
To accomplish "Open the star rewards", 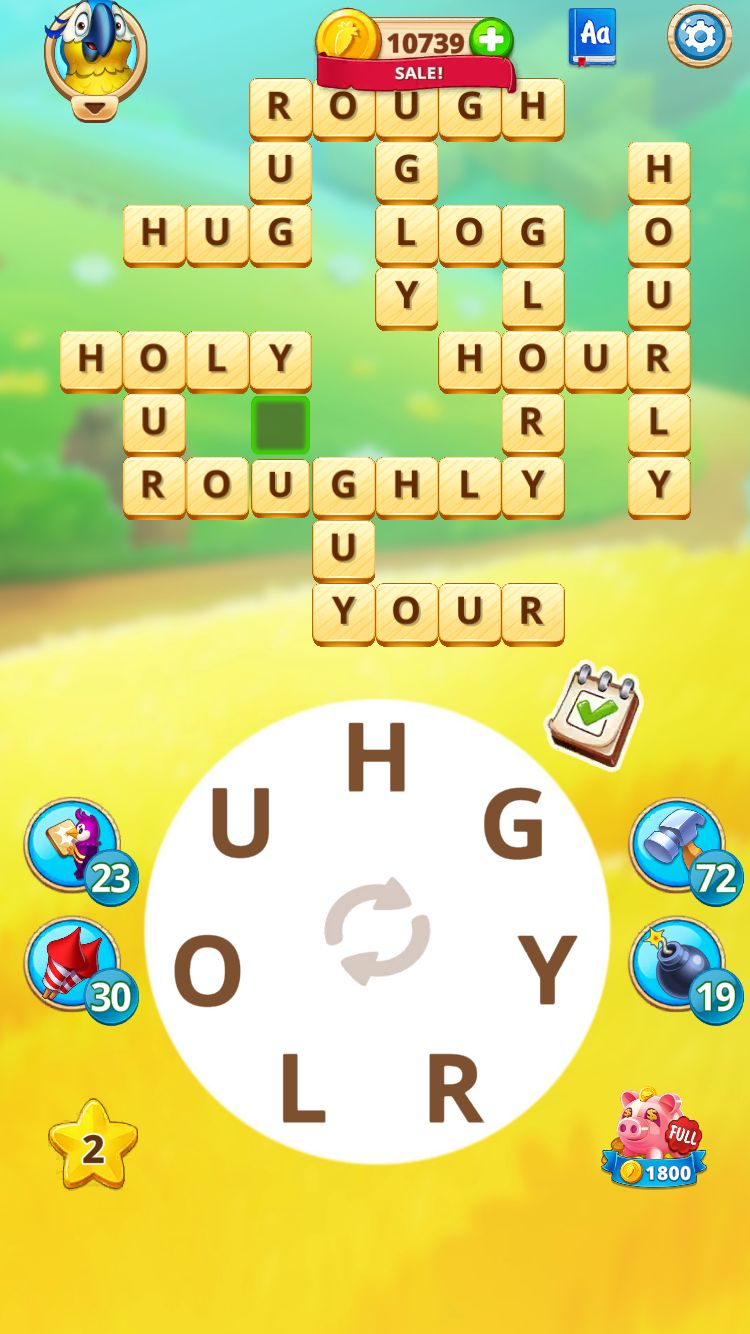I will click(x=93, y=1146).
